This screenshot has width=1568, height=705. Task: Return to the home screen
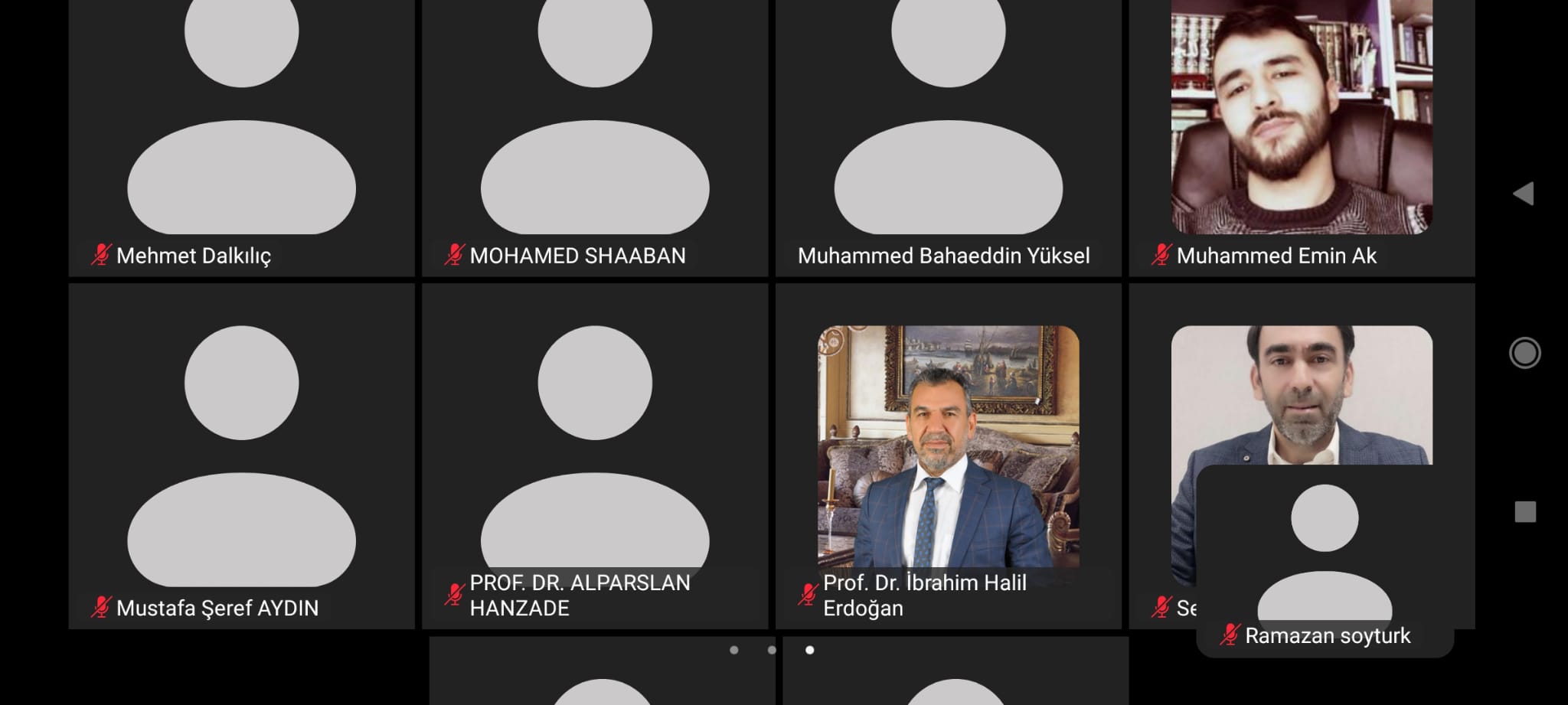pos(1524,353)
